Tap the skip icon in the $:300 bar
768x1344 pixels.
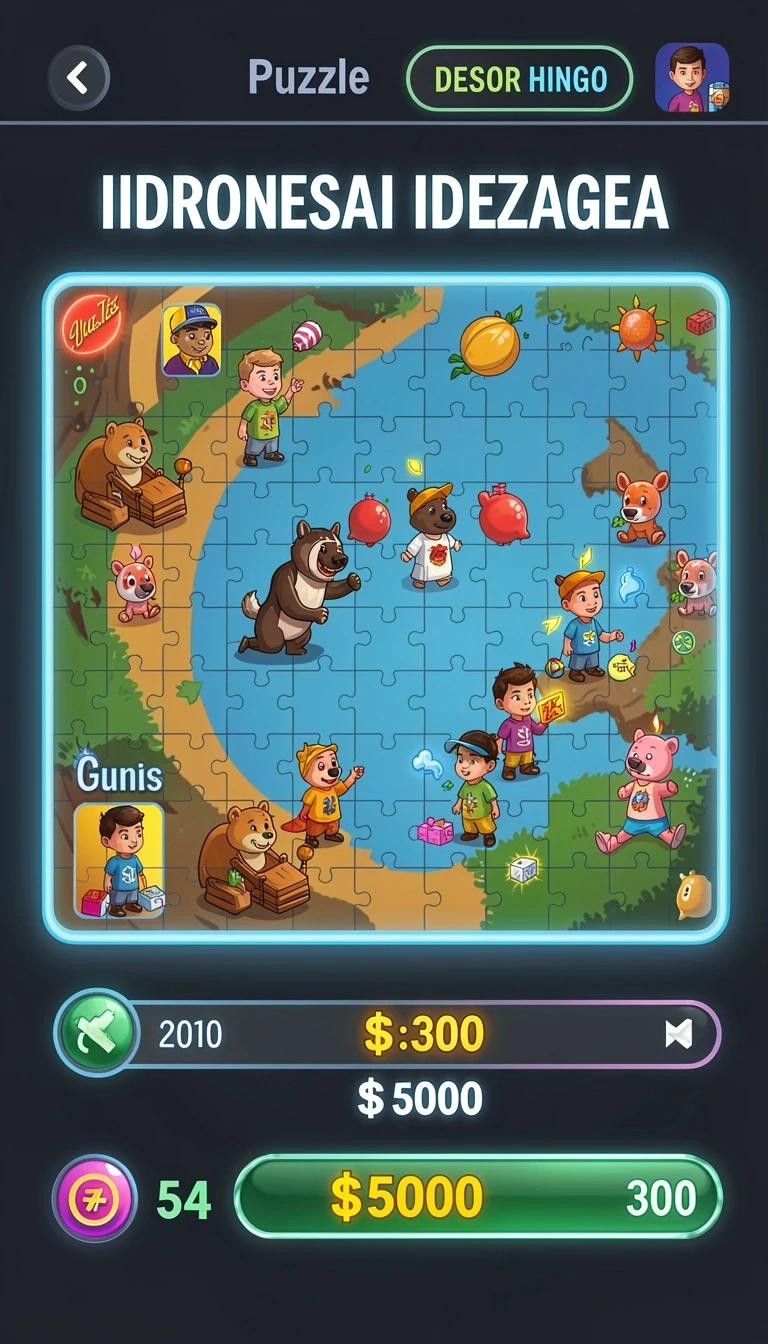pos(679,1035)
